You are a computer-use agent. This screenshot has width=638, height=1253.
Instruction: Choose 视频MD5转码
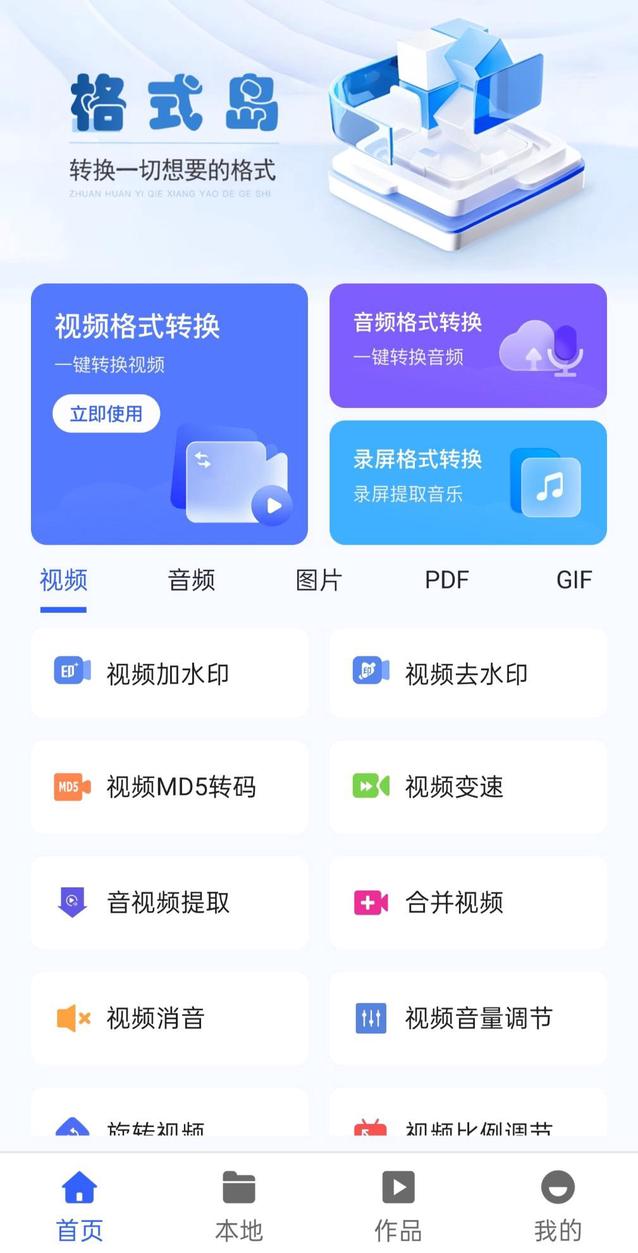click(x=169, y=787)
